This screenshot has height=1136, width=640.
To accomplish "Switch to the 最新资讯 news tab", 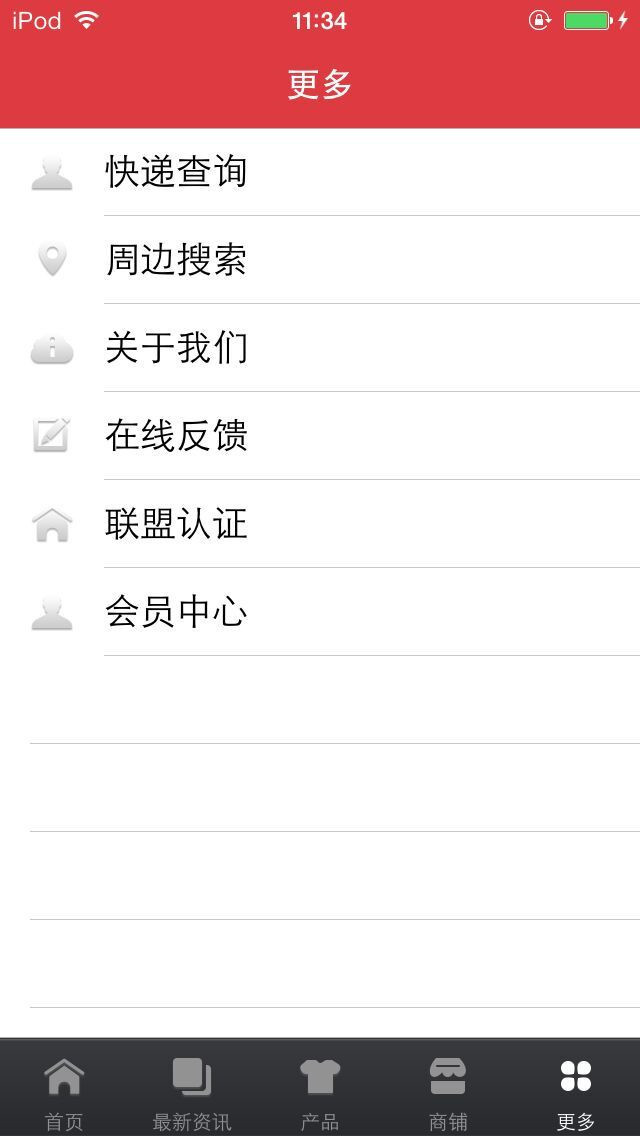I will [x=192, y=1090].
